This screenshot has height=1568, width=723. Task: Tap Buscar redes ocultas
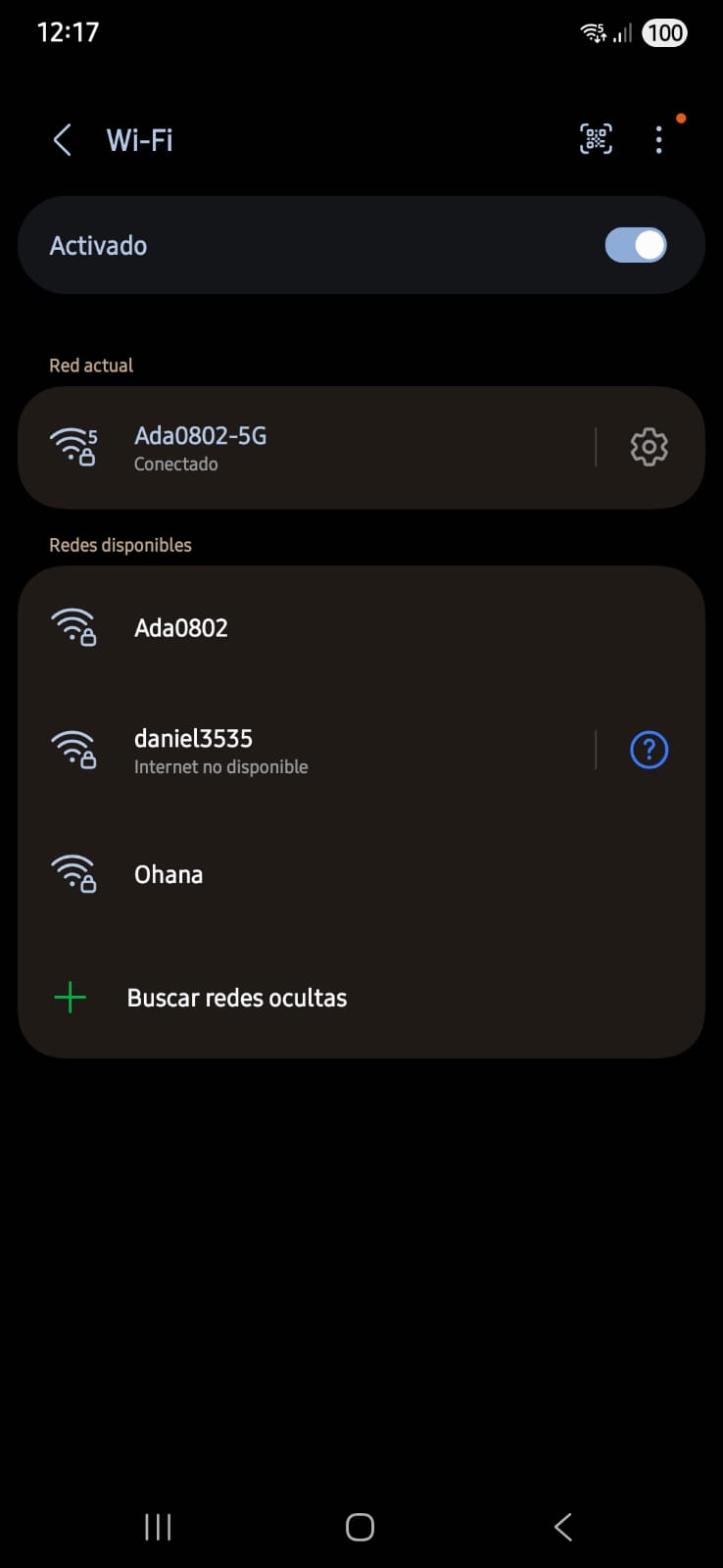point(236,998)
